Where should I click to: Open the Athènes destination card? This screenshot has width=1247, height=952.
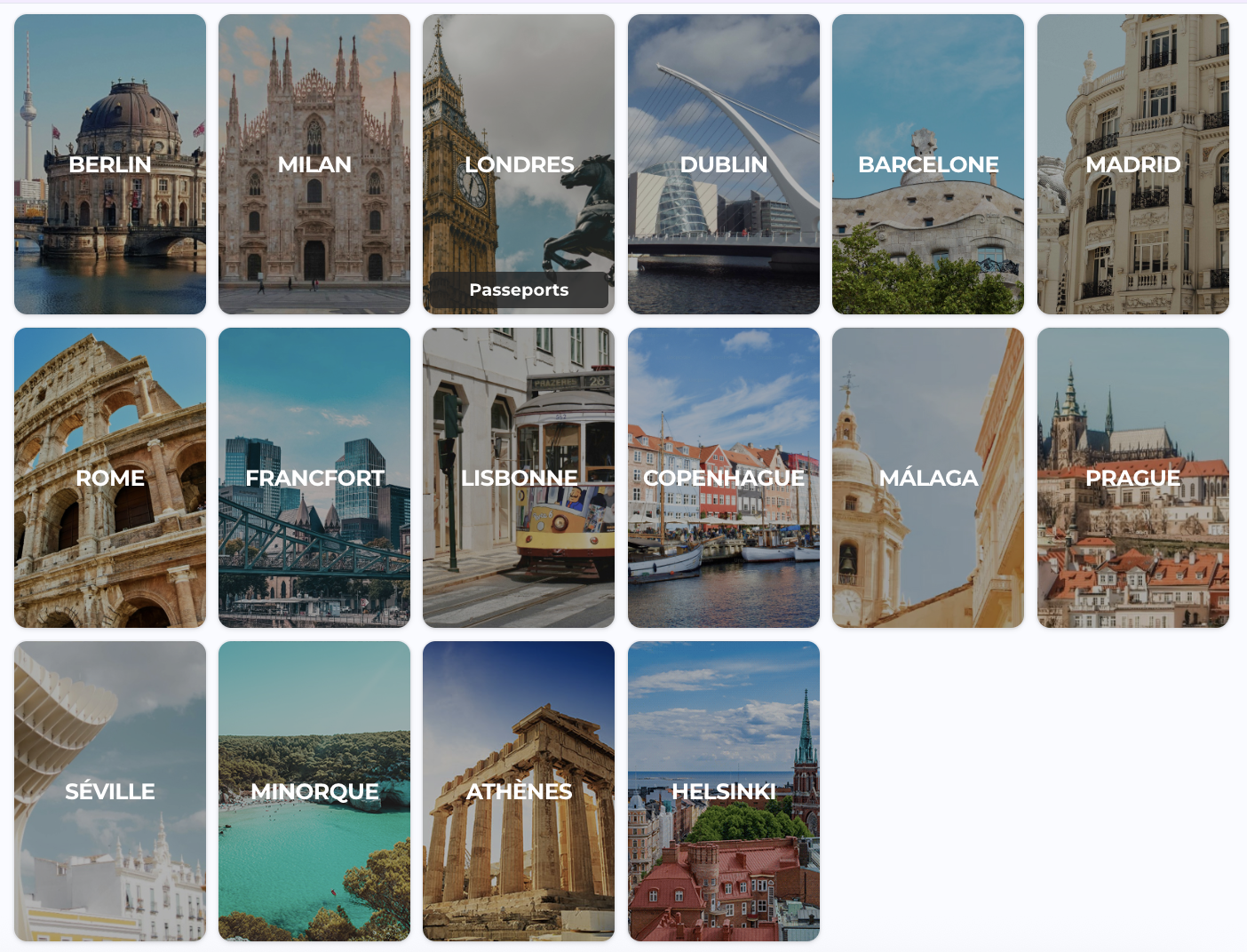[x=519, y=791]
